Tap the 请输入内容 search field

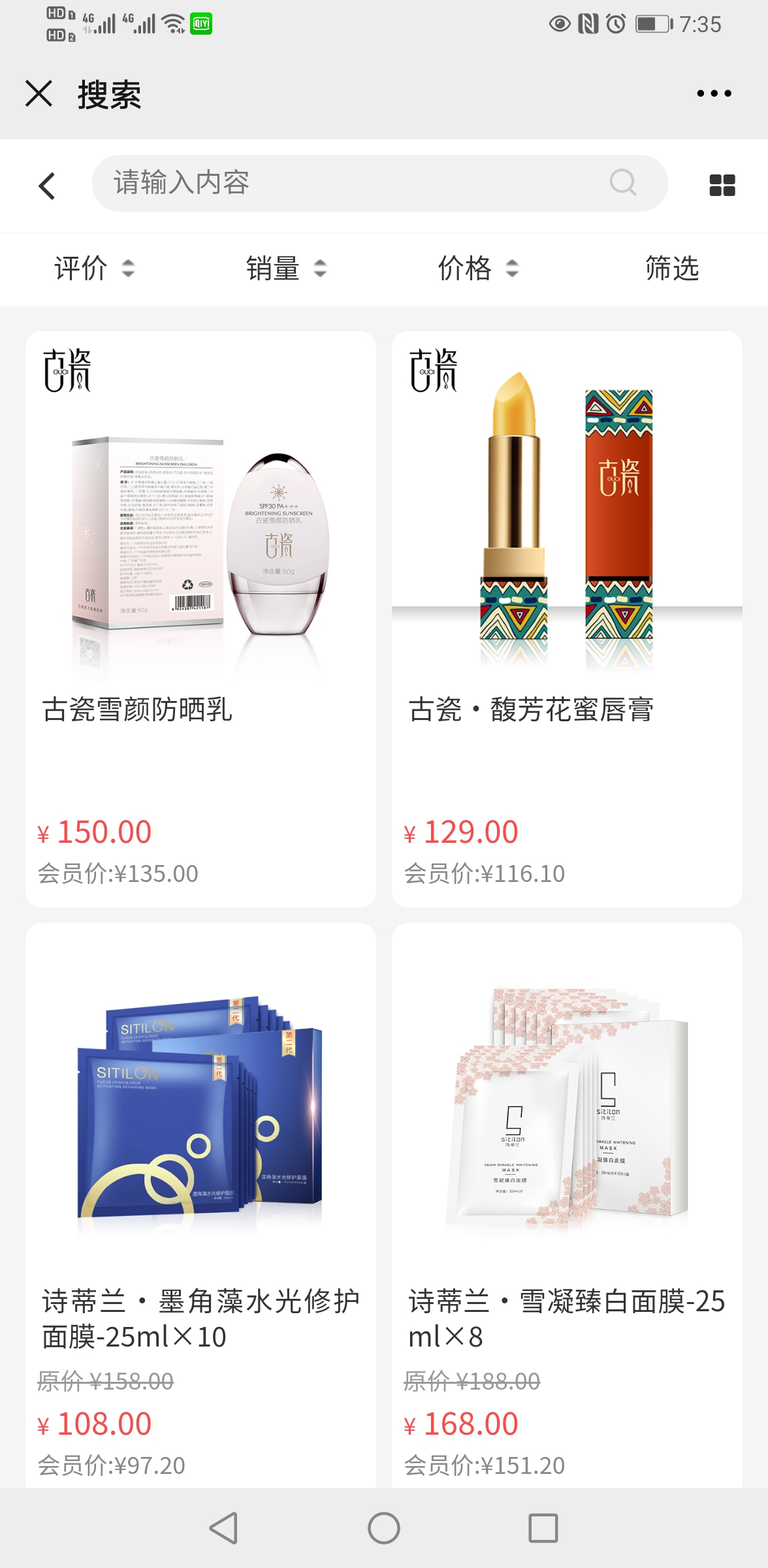[353, 183]
